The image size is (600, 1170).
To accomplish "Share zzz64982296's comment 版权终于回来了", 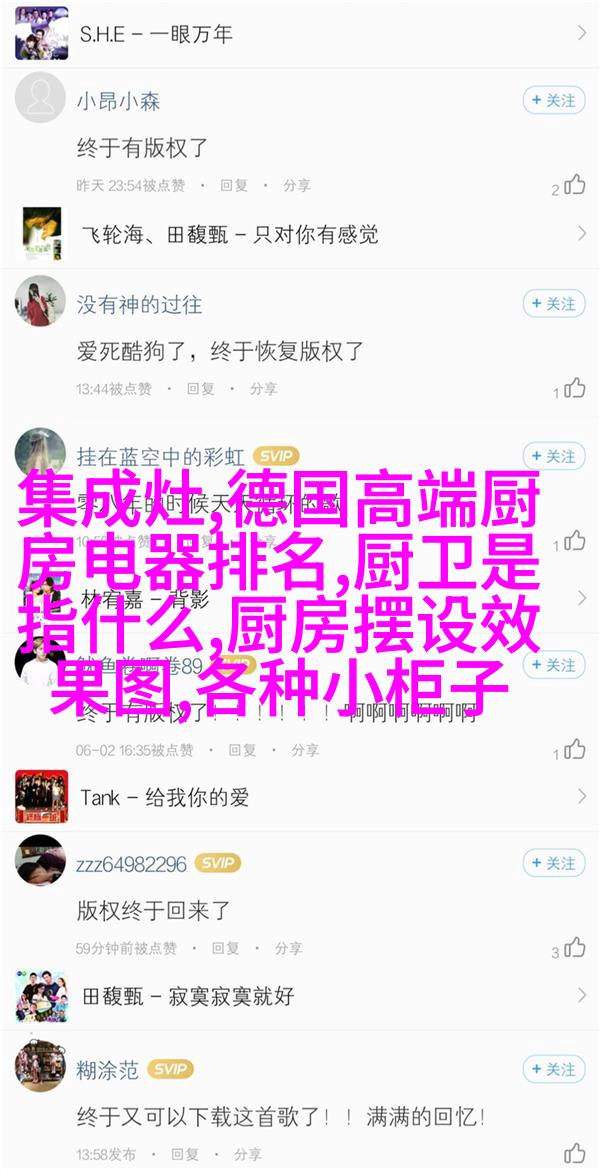I will tap(289, 948).
